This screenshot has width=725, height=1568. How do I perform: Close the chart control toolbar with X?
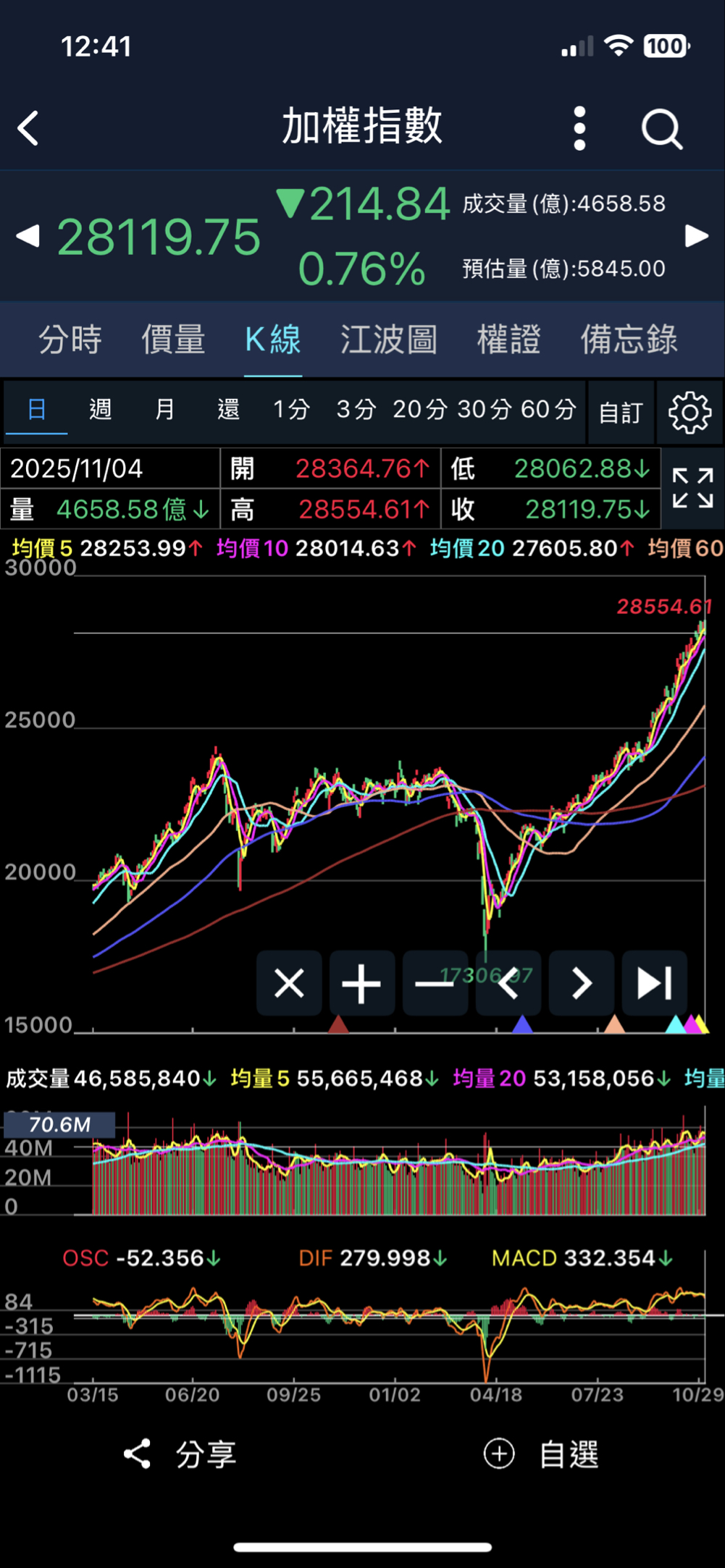point(289,983)
